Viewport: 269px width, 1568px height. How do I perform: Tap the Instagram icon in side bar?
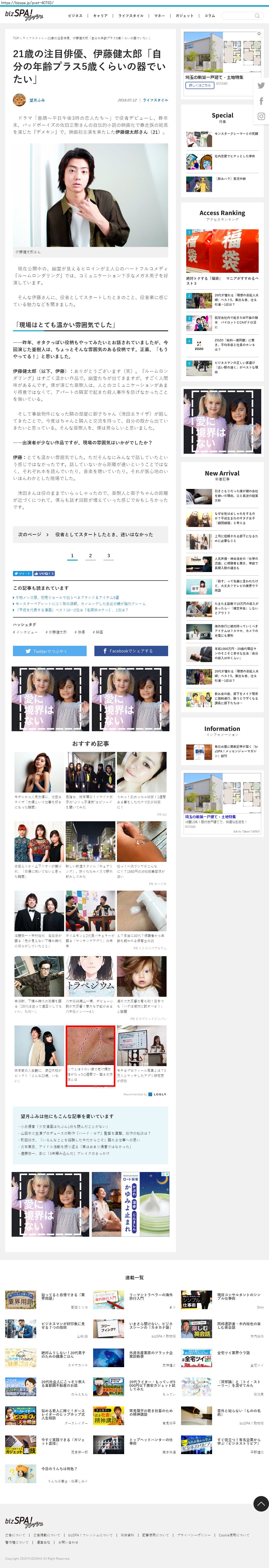pos(261,116)
